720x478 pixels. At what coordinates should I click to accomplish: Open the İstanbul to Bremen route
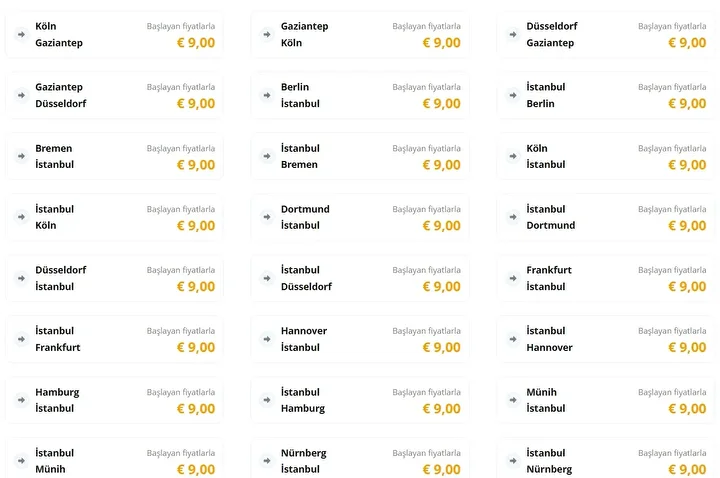pyautogui.click(x=360, y=157)
